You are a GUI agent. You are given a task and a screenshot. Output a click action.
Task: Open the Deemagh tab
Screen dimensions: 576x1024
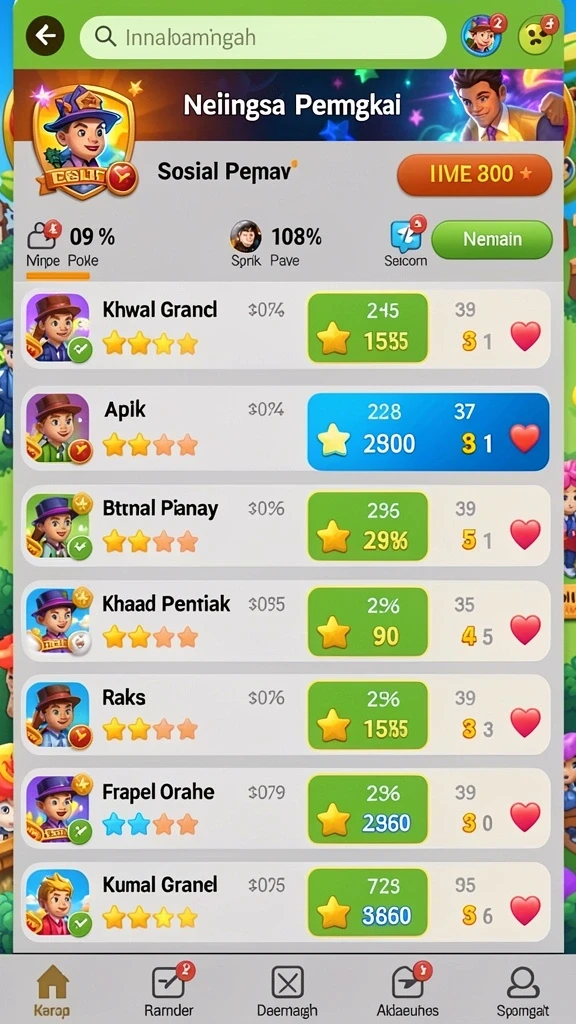coord(287,991)
